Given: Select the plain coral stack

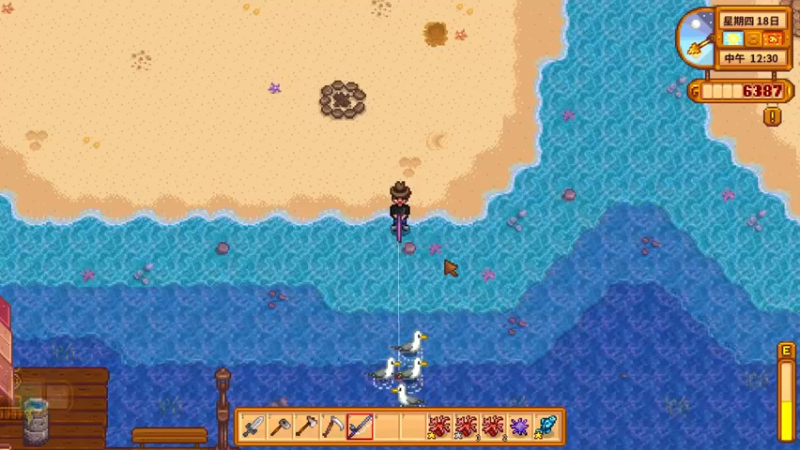Looking at the screenshot, I should click(x=494, y=427).
